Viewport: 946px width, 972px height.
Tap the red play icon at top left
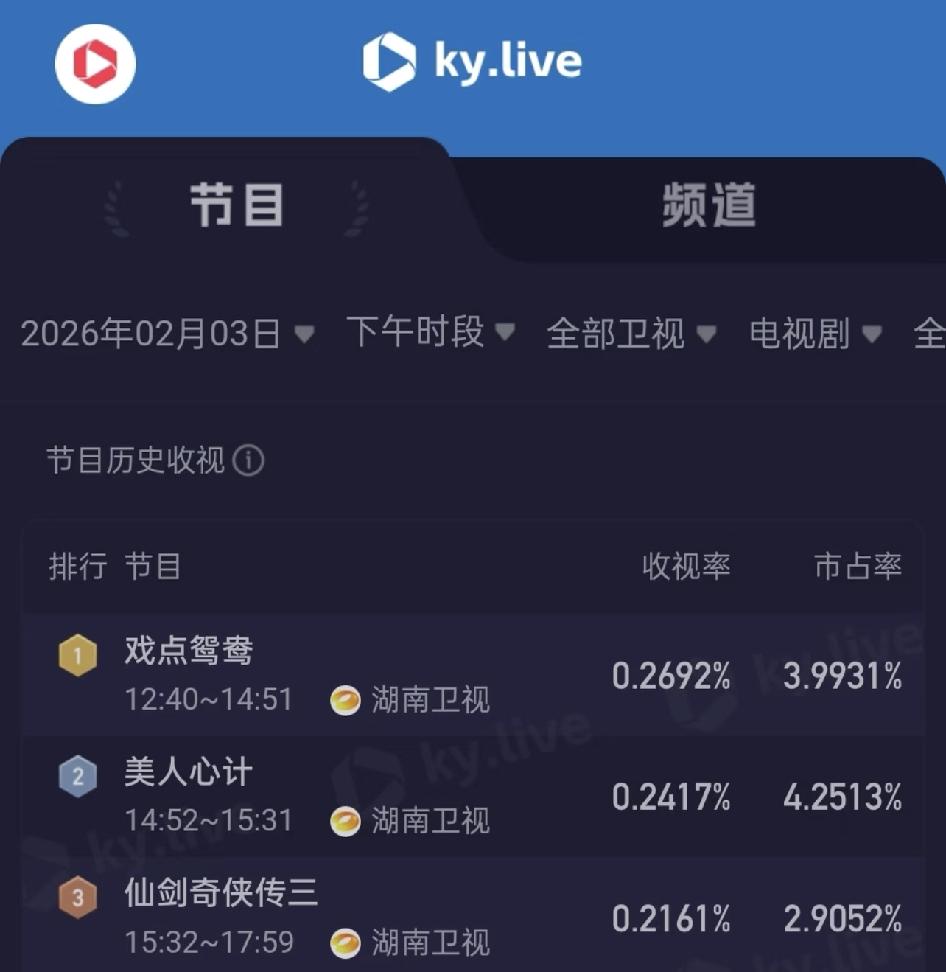tap(95, 63)
